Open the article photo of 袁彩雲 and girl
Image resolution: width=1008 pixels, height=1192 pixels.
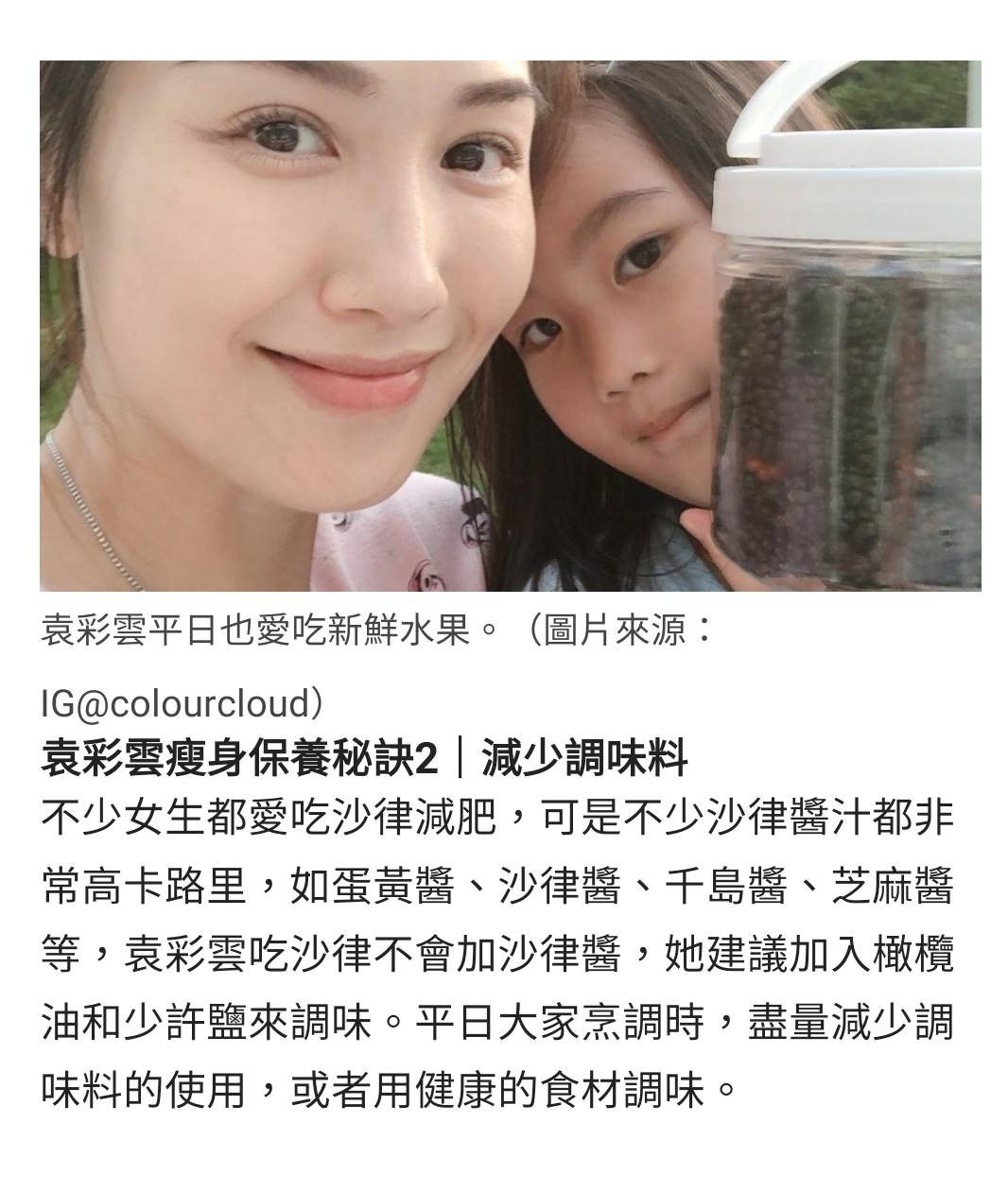coord(510,326)
